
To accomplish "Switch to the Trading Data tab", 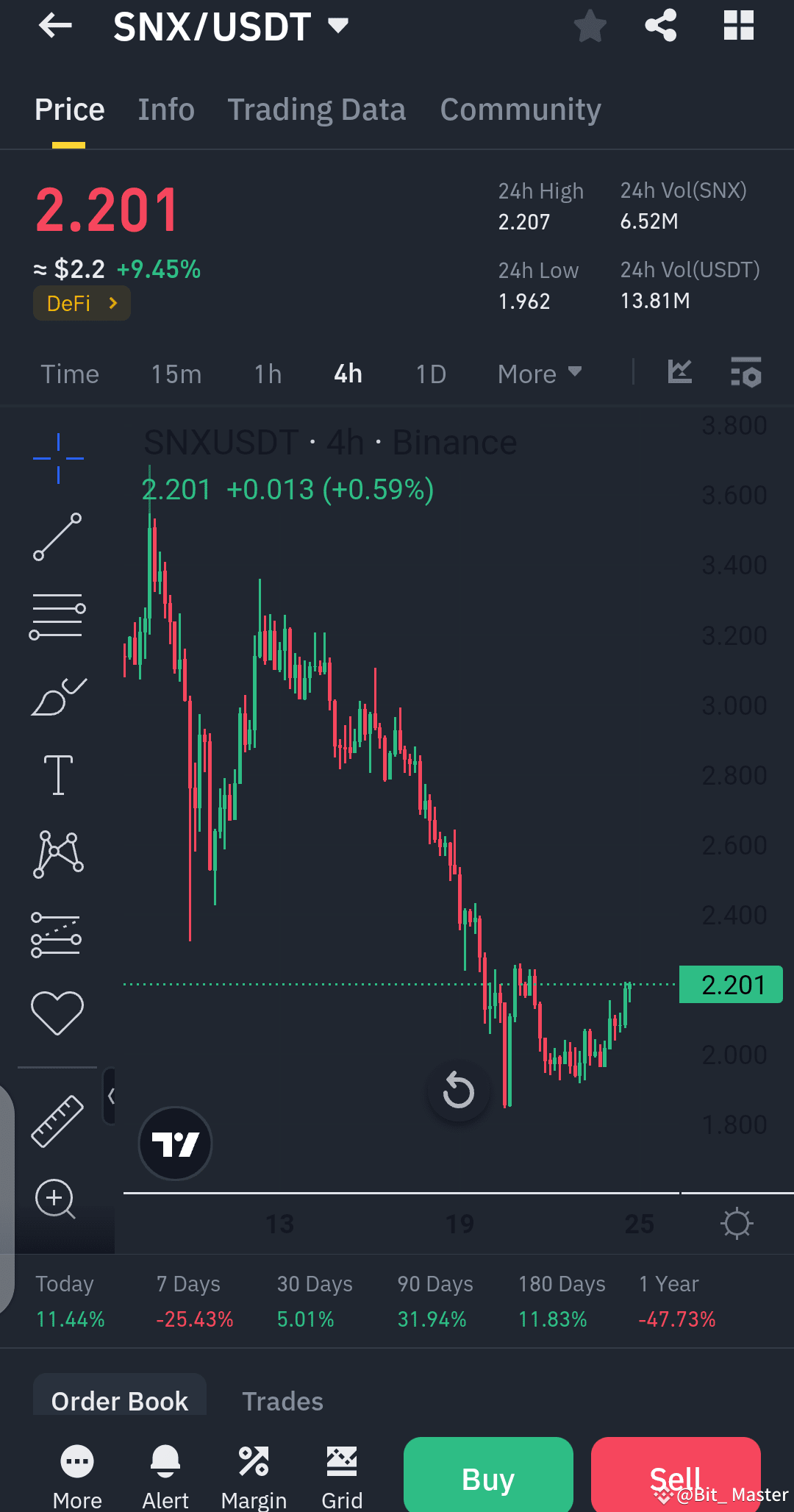I will [x=316, y=108].
